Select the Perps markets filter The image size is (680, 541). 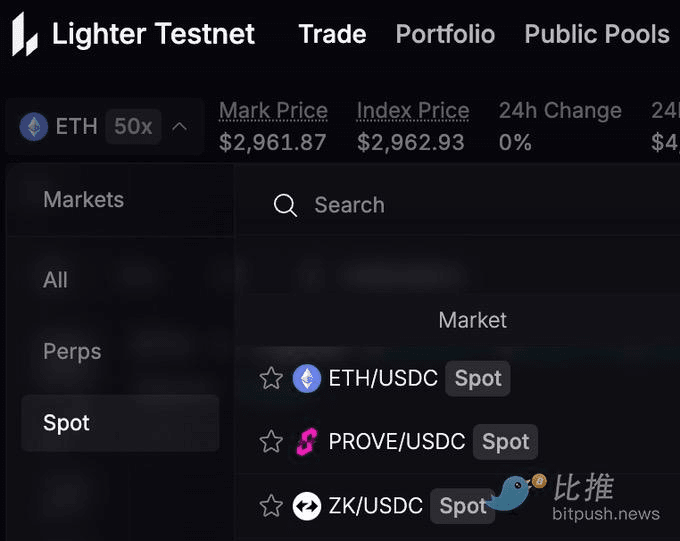[x=72, y=351]
